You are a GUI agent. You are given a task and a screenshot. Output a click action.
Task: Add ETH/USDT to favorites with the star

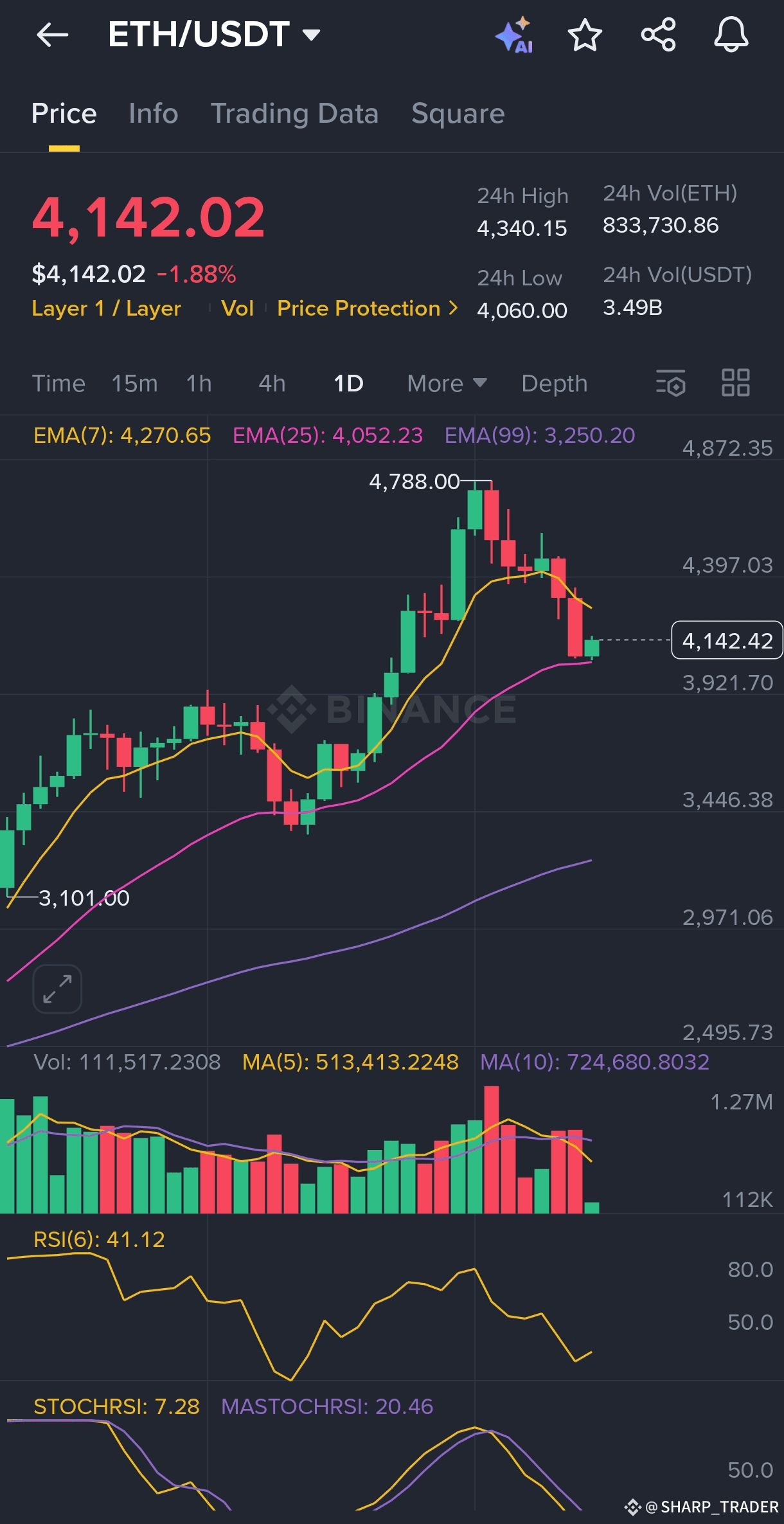(x=585, y=35)
